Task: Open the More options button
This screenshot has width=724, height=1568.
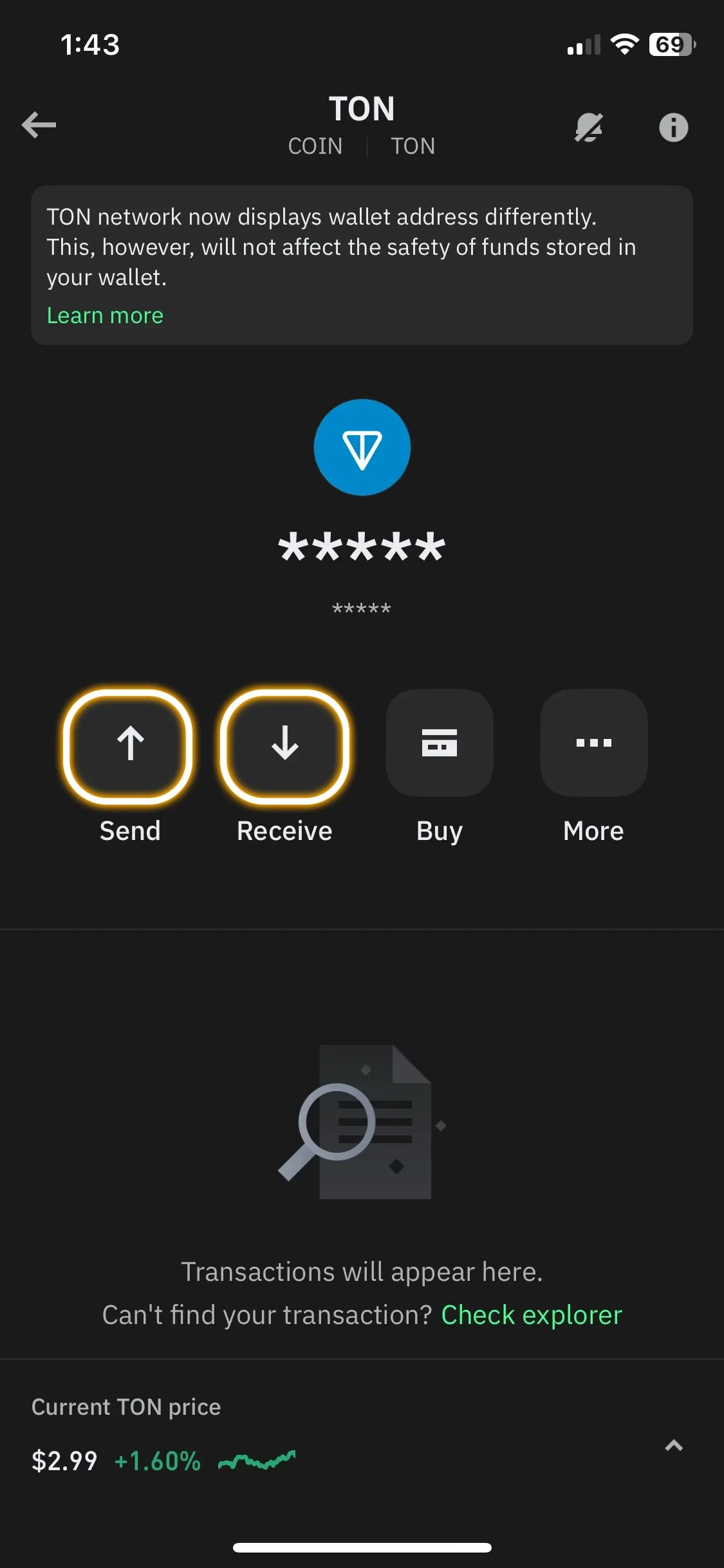Action: [x=593, y=743]
